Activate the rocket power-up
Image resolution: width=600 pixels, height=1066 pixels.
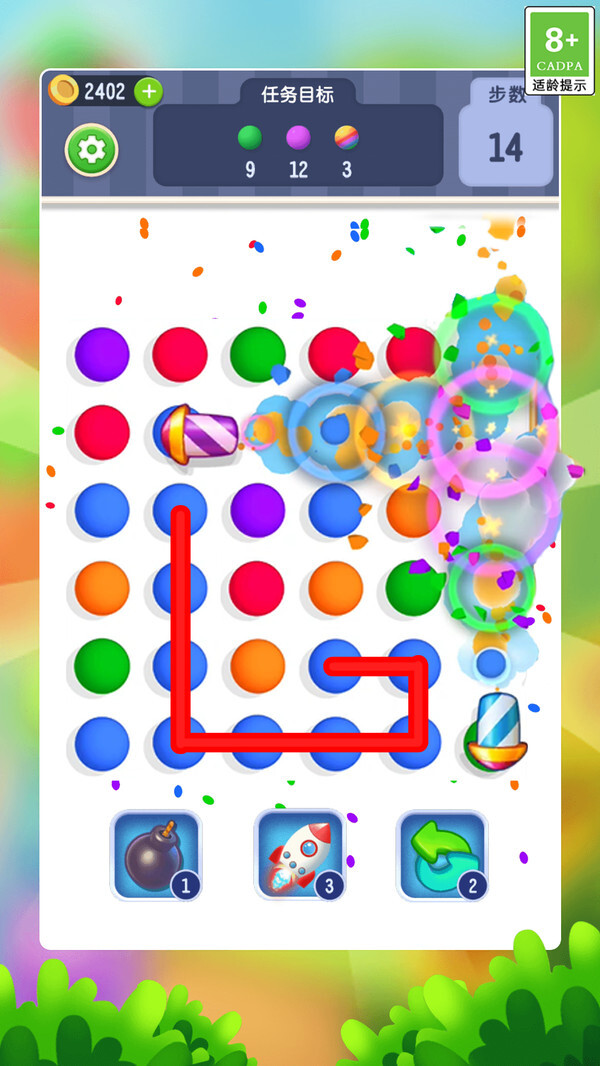[299, 855]
